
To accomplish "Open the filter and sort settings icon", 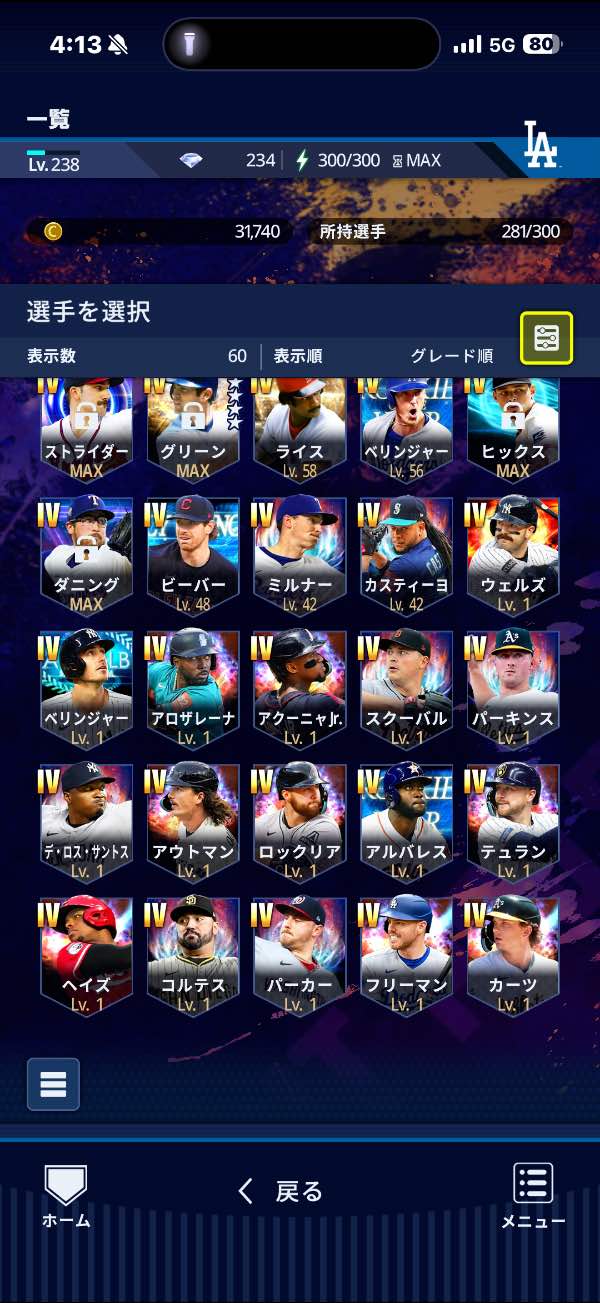I will pyautogui.click(x=546, y=338).
